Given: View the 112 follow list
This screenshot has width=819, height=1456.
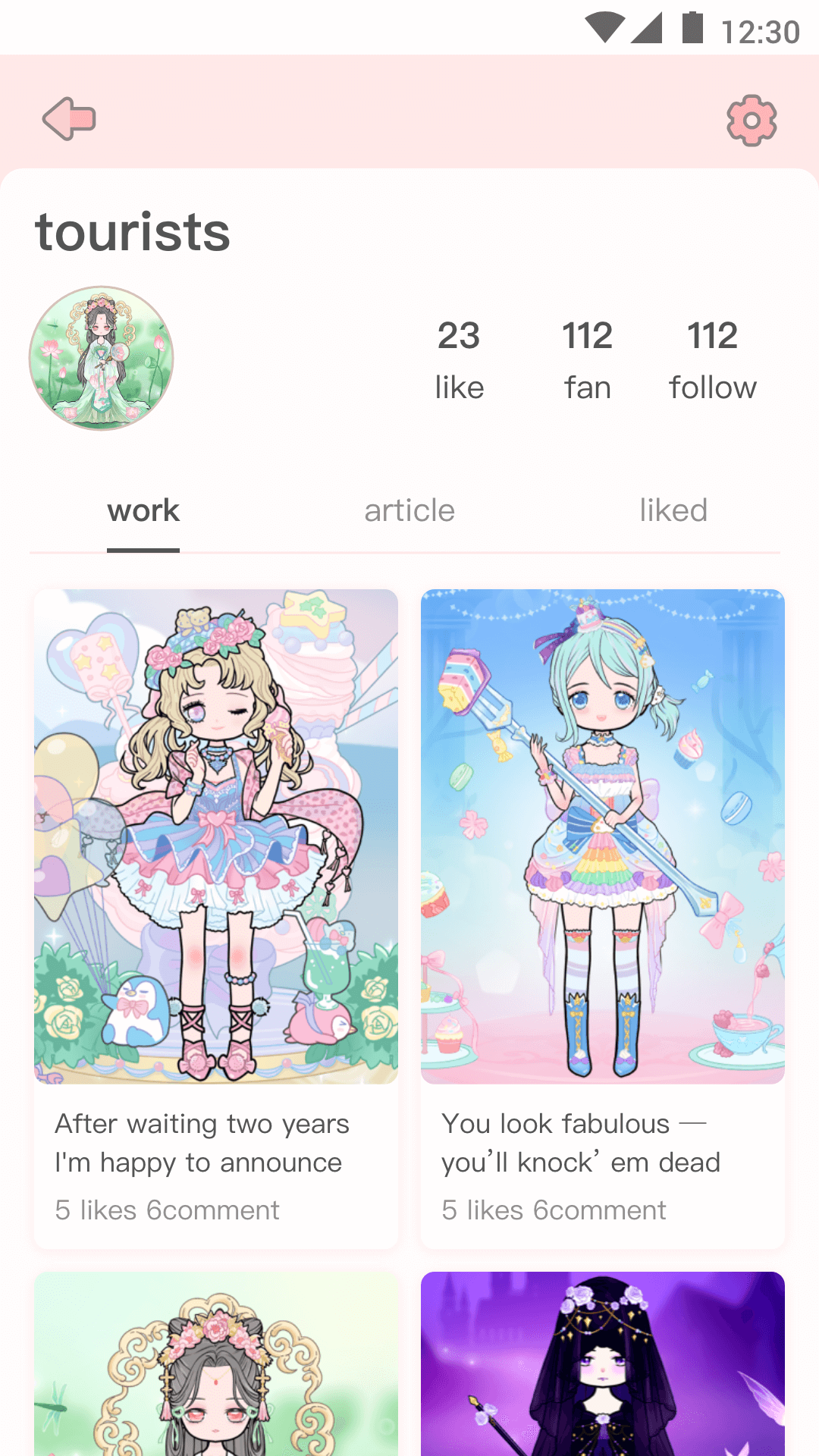Looking at the screenshot, I should pyautogui.click(x=712, y=359).
